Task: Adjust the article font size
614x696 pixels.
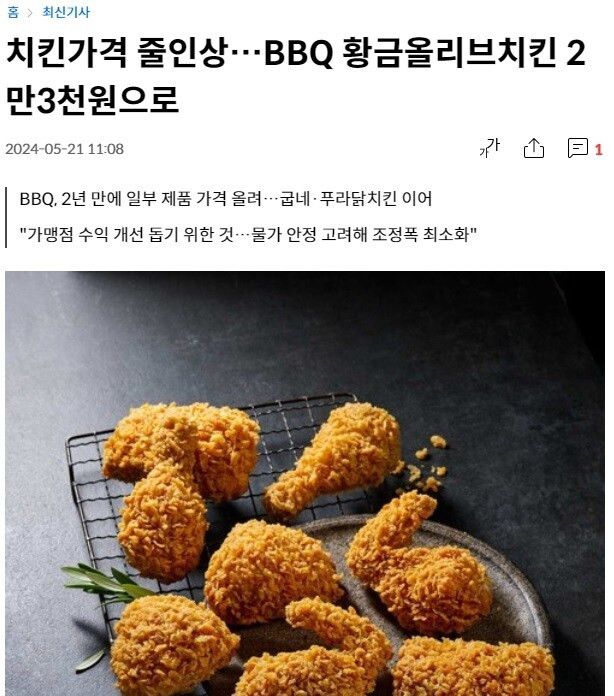Action: [x=489, y=148]
